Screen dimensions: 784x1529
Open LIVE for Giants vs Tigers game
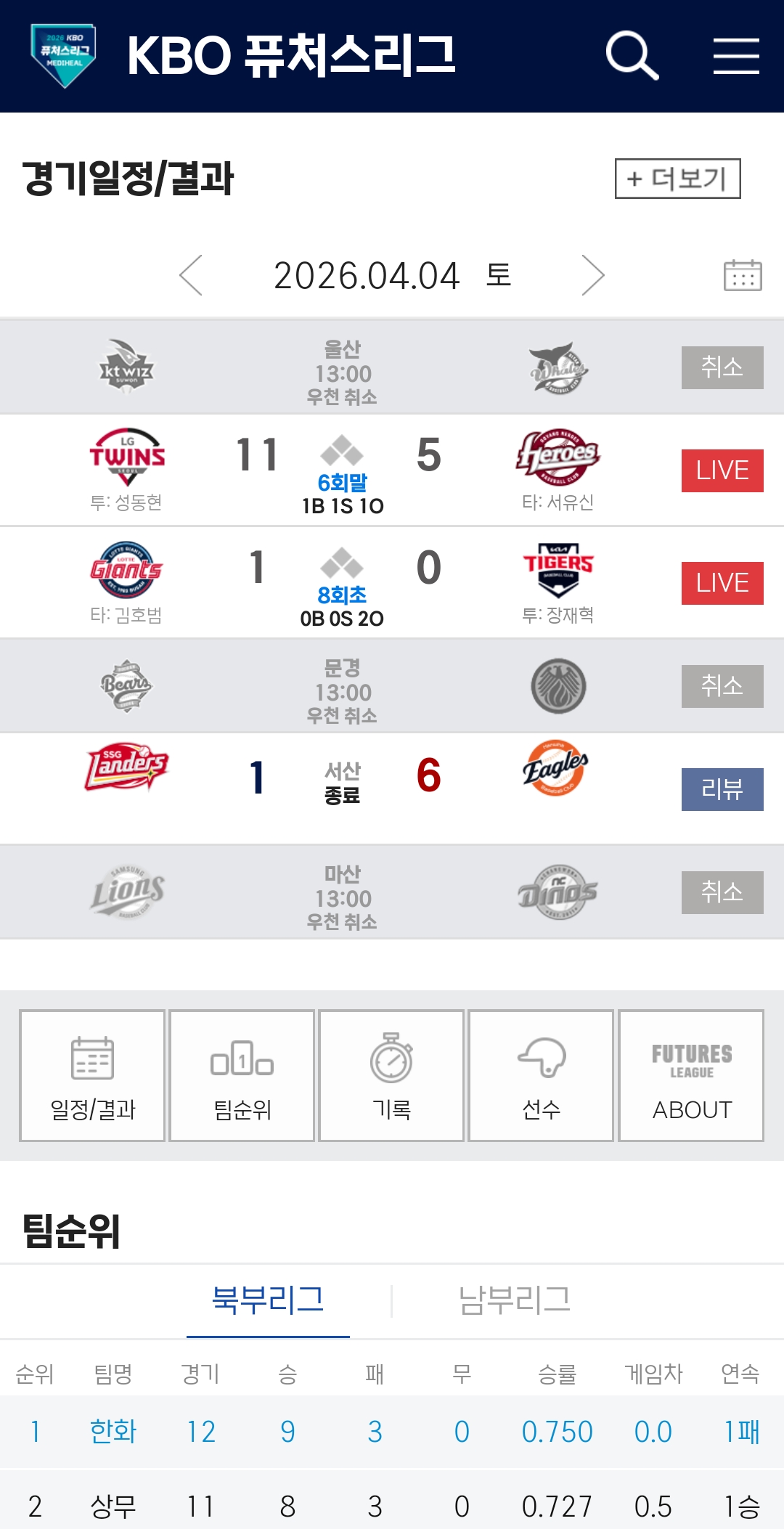pyautogui.click(x=722, y=583)
